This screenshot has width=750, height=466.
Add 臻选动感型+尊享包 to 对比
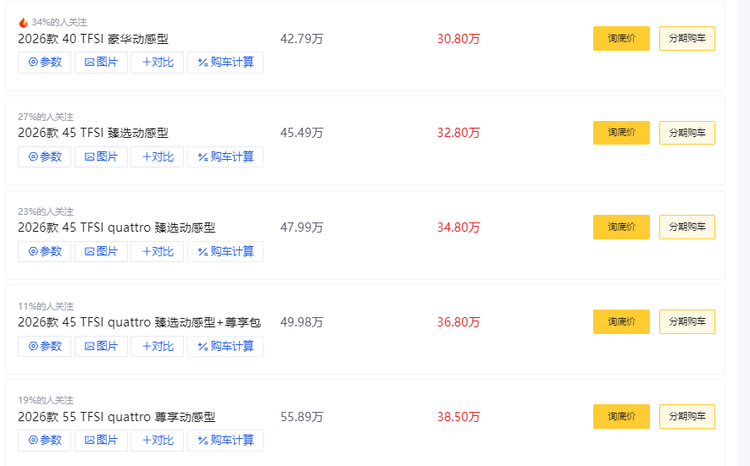(157, 346)
